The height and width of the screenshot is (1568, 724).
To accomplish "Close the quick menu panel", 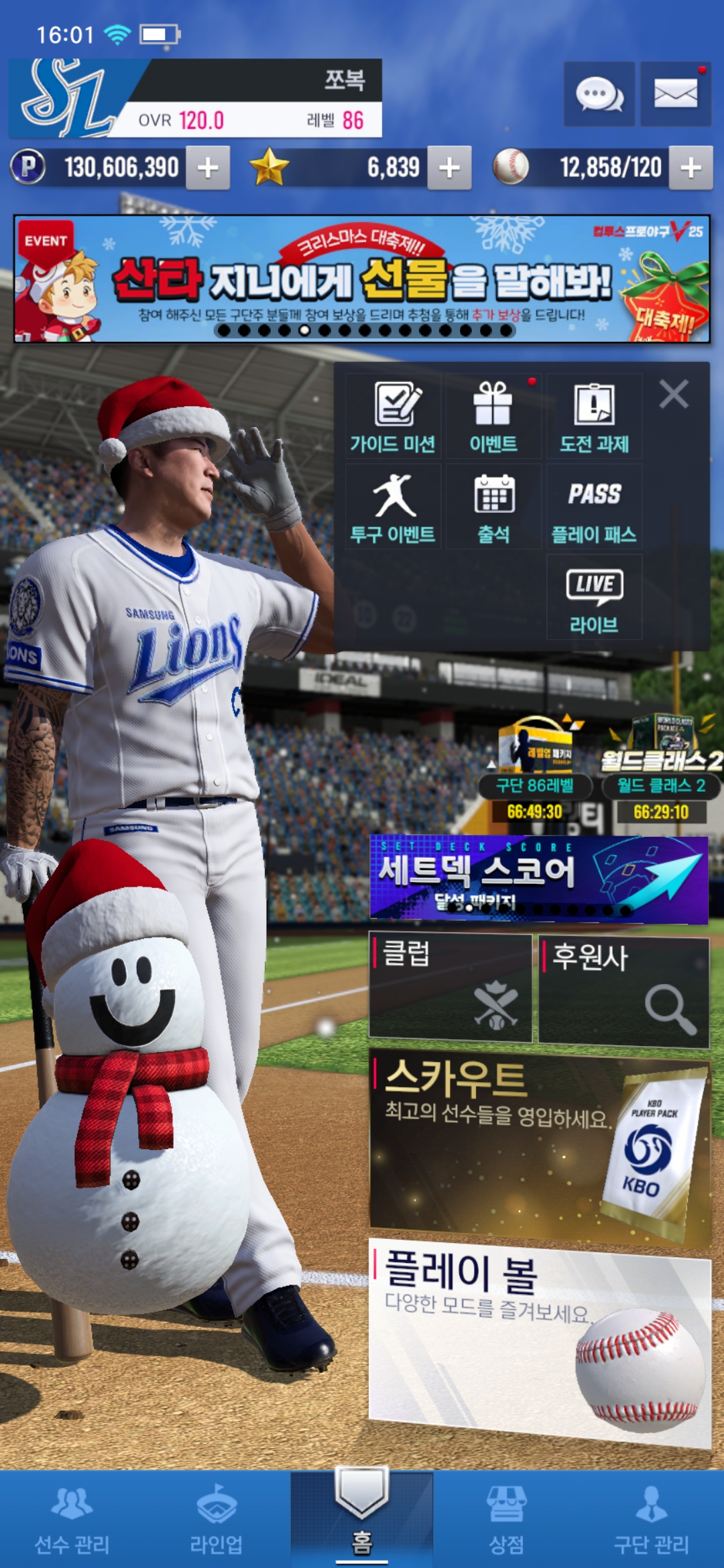I will tap(674, 394).
